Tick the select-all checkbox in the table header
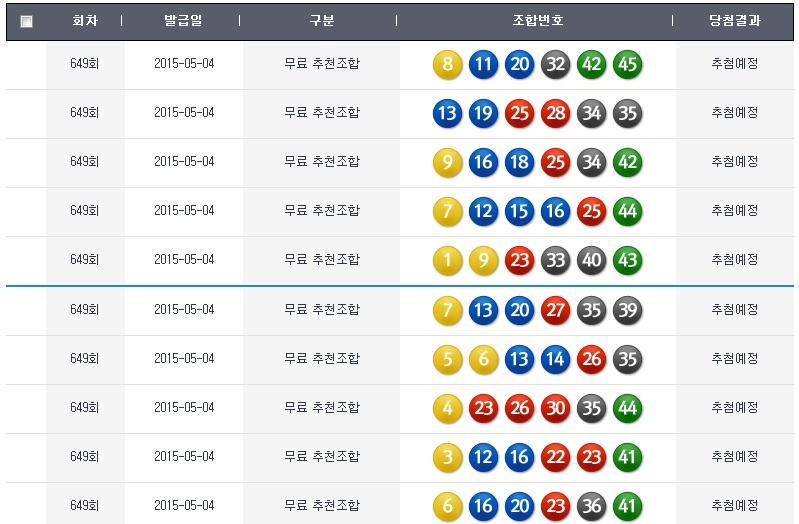Image resolution: width=799 pixels, height=524 pixels. coord(26,21)
